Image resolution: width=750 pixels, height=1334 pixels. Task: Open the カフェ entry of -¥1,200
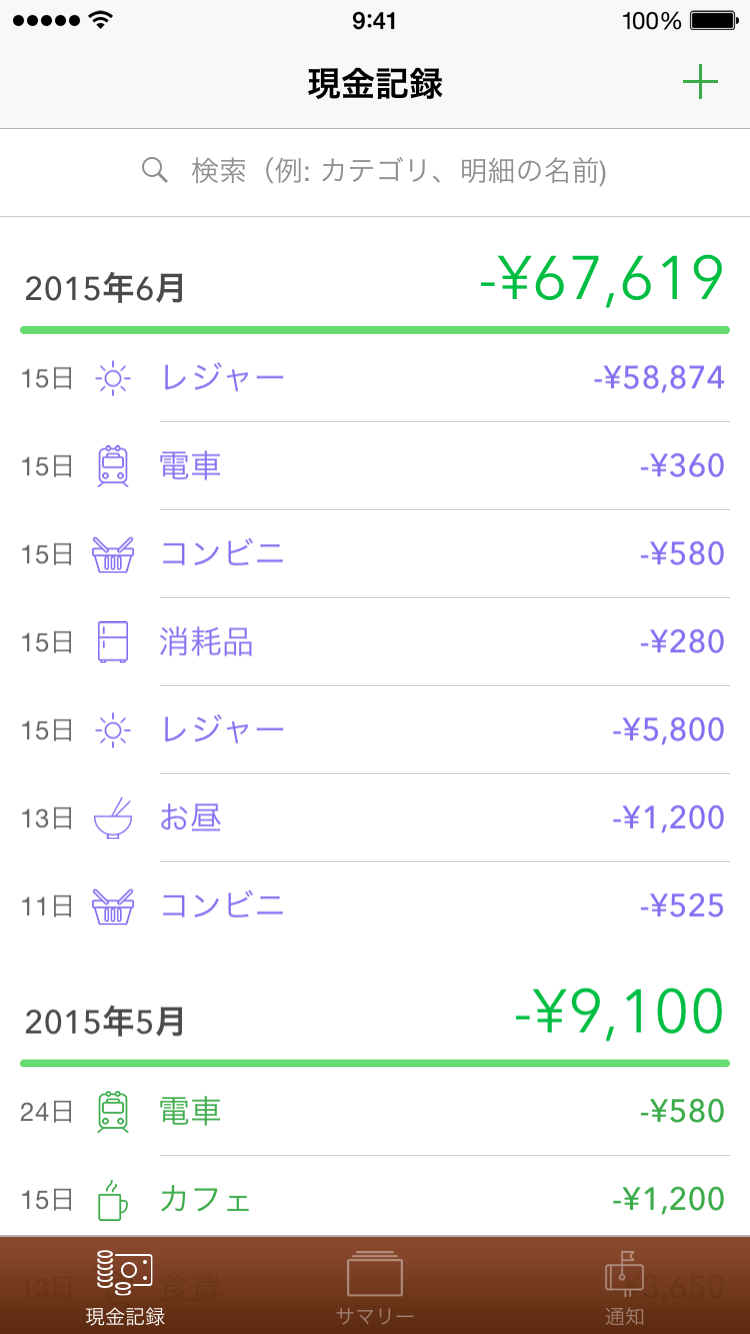(x=375, y=1200)
